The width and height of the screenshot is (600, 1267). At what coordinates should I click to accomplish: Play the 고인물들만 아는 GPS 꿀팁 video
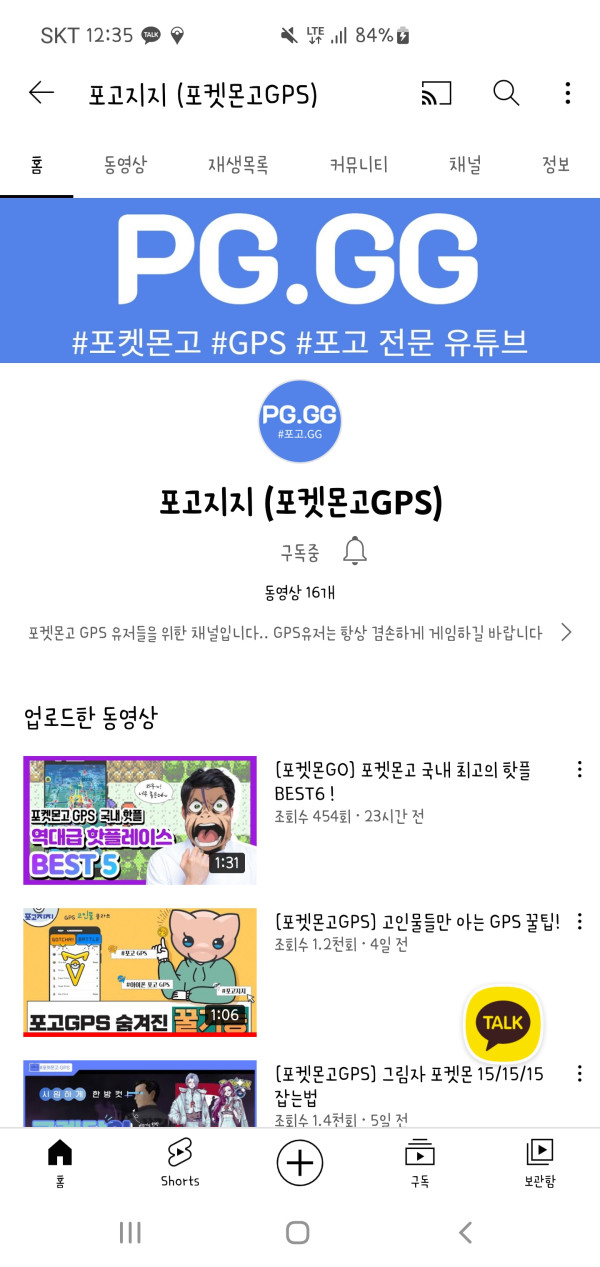[x=140, y=972]
